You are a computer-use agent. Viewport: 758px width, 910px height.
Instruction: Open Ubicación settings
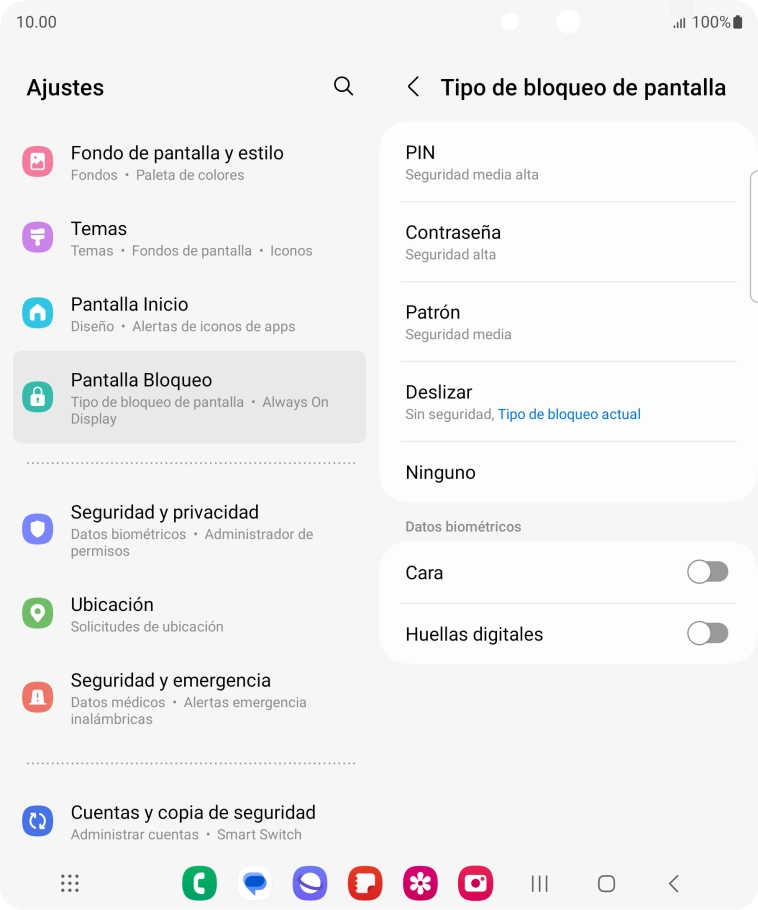tap(189, 614)
